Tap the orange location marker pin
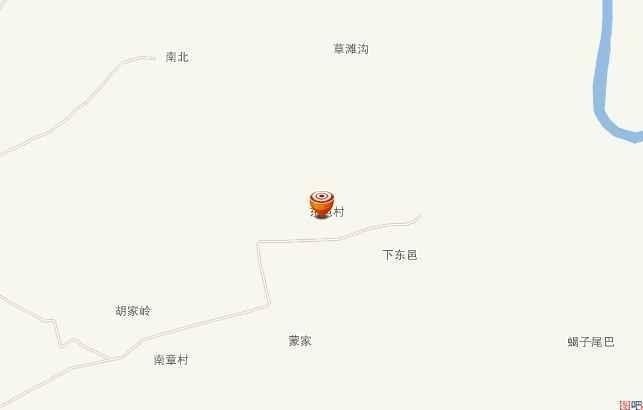 (x=321, y=203)
